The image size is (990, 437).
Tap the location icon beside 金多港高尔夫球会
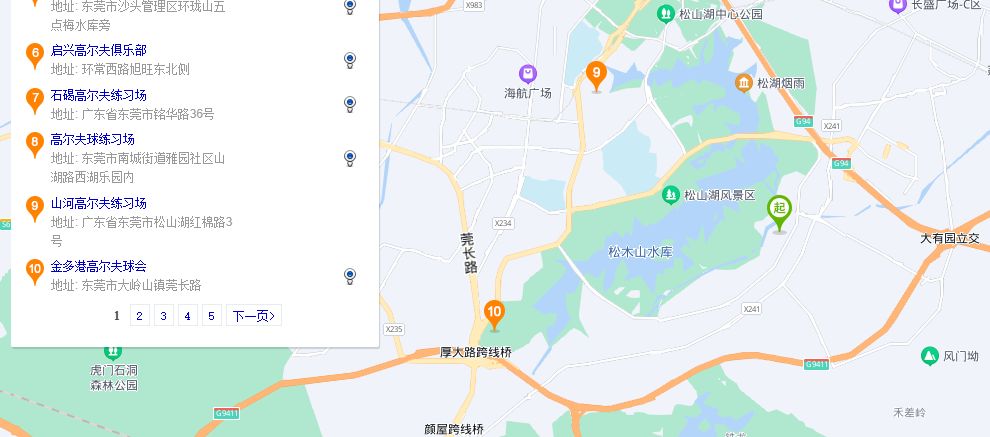tap(349, 275)
